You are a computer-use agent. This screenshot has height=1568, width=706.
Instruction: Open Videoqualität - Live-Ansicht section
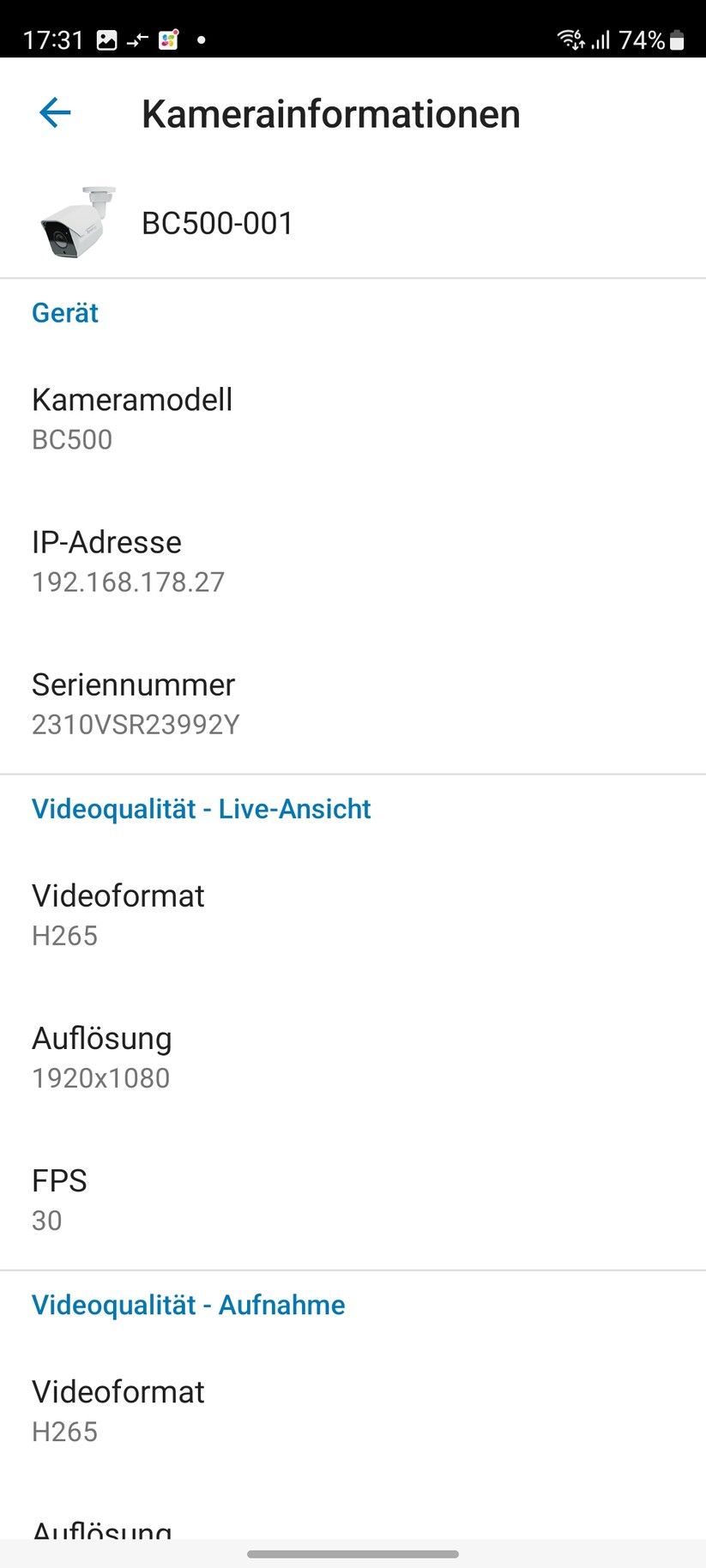point(201,808)
